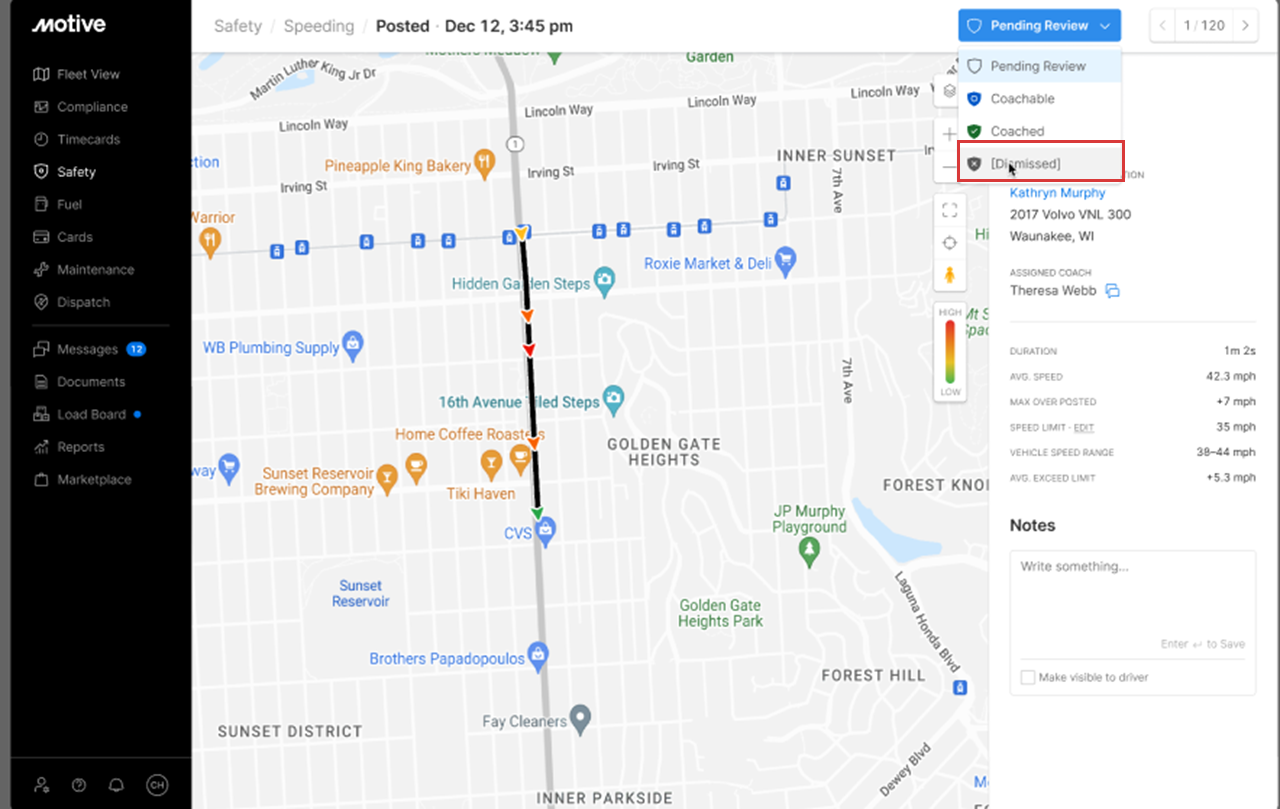Image resolution: width=1280 pixels, height=809 pixels.
Task: Message assigned coach Theresa Webb
Action: (x=1112, y=291)
